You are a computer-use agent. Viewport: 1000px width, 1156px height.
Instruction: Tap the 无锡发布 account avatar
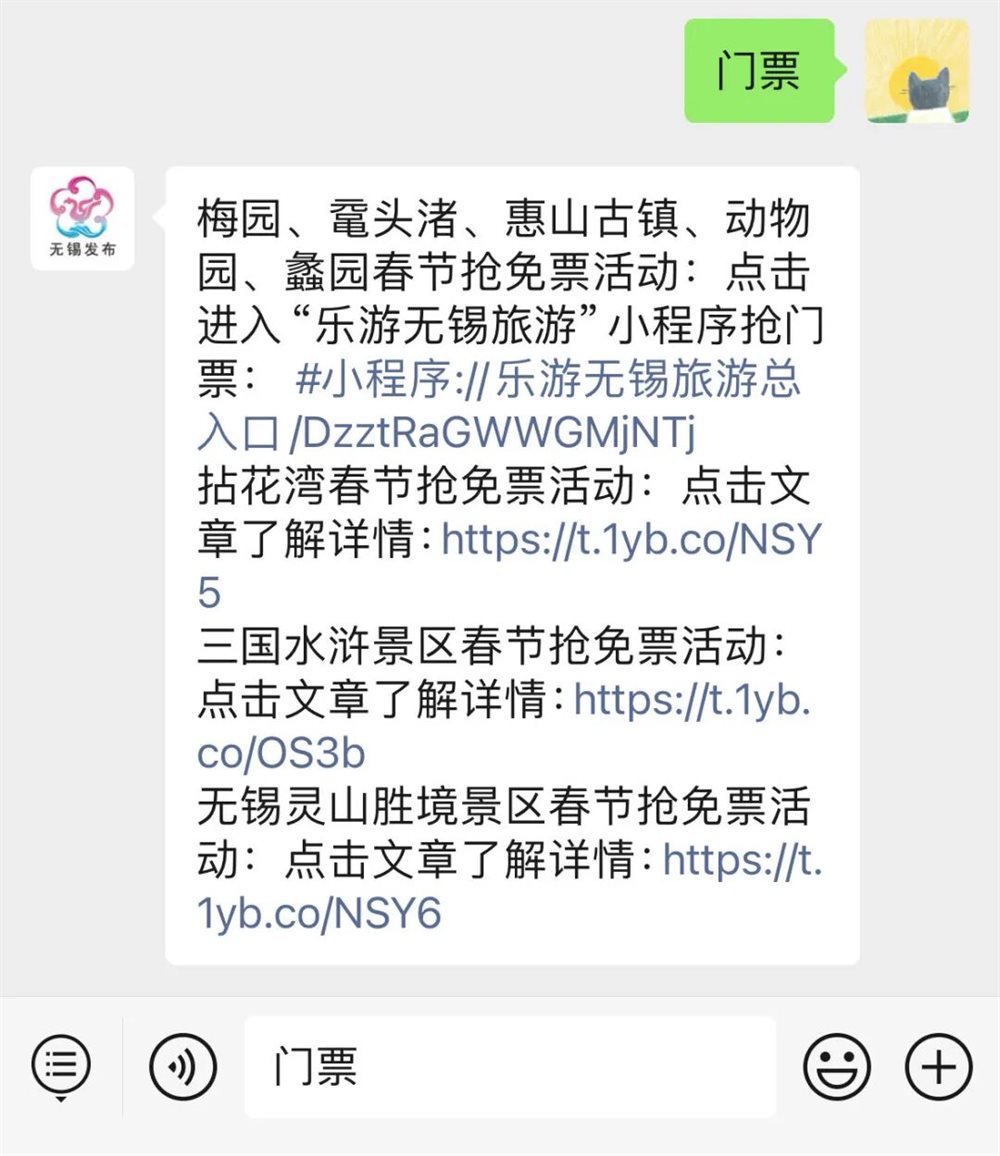coord(82,218)
